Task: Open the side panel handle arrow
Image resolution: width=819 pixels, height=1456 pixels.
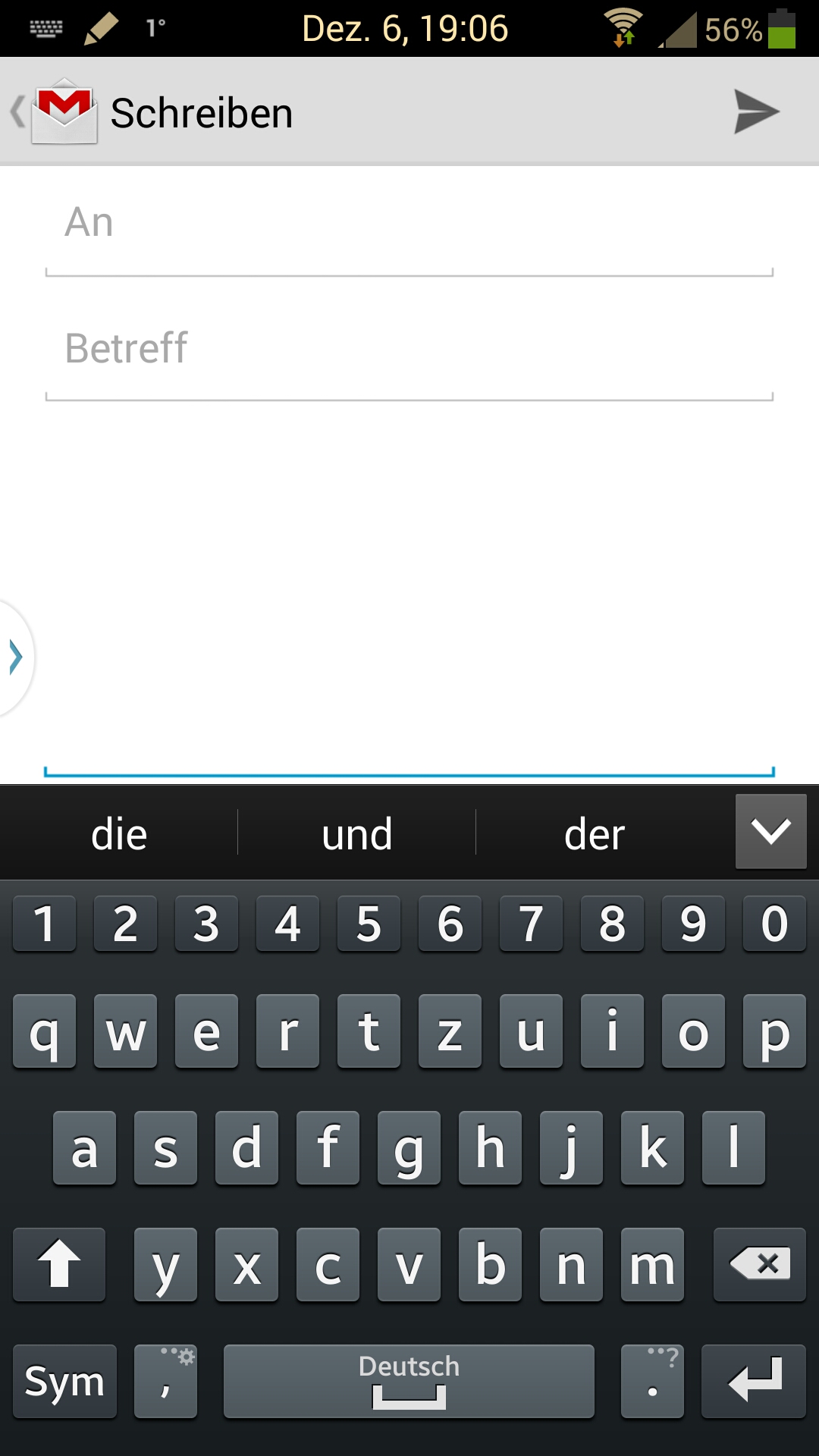Action: click(x=15, y=657)
